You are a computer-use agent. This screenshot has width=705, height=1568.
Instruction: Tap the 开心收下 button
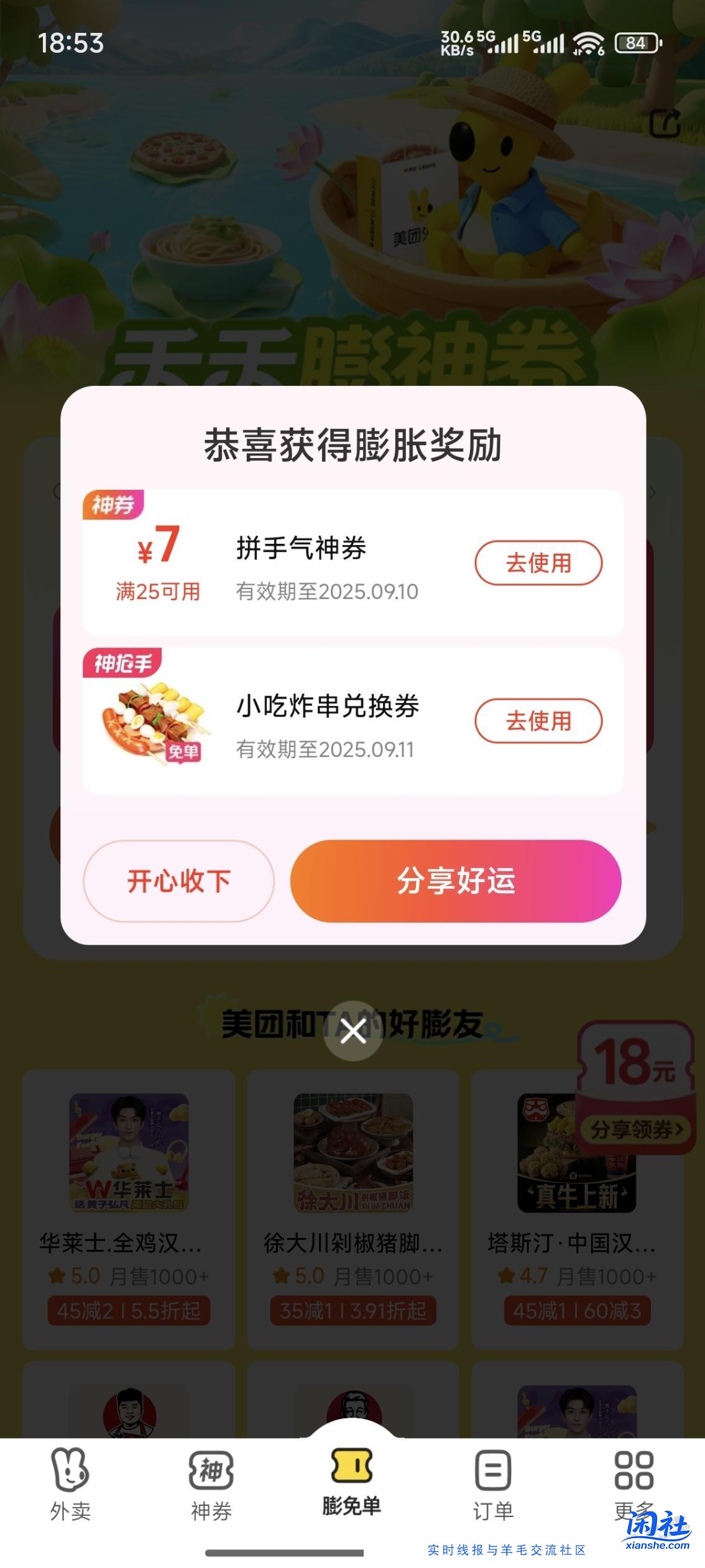(179, 881)
